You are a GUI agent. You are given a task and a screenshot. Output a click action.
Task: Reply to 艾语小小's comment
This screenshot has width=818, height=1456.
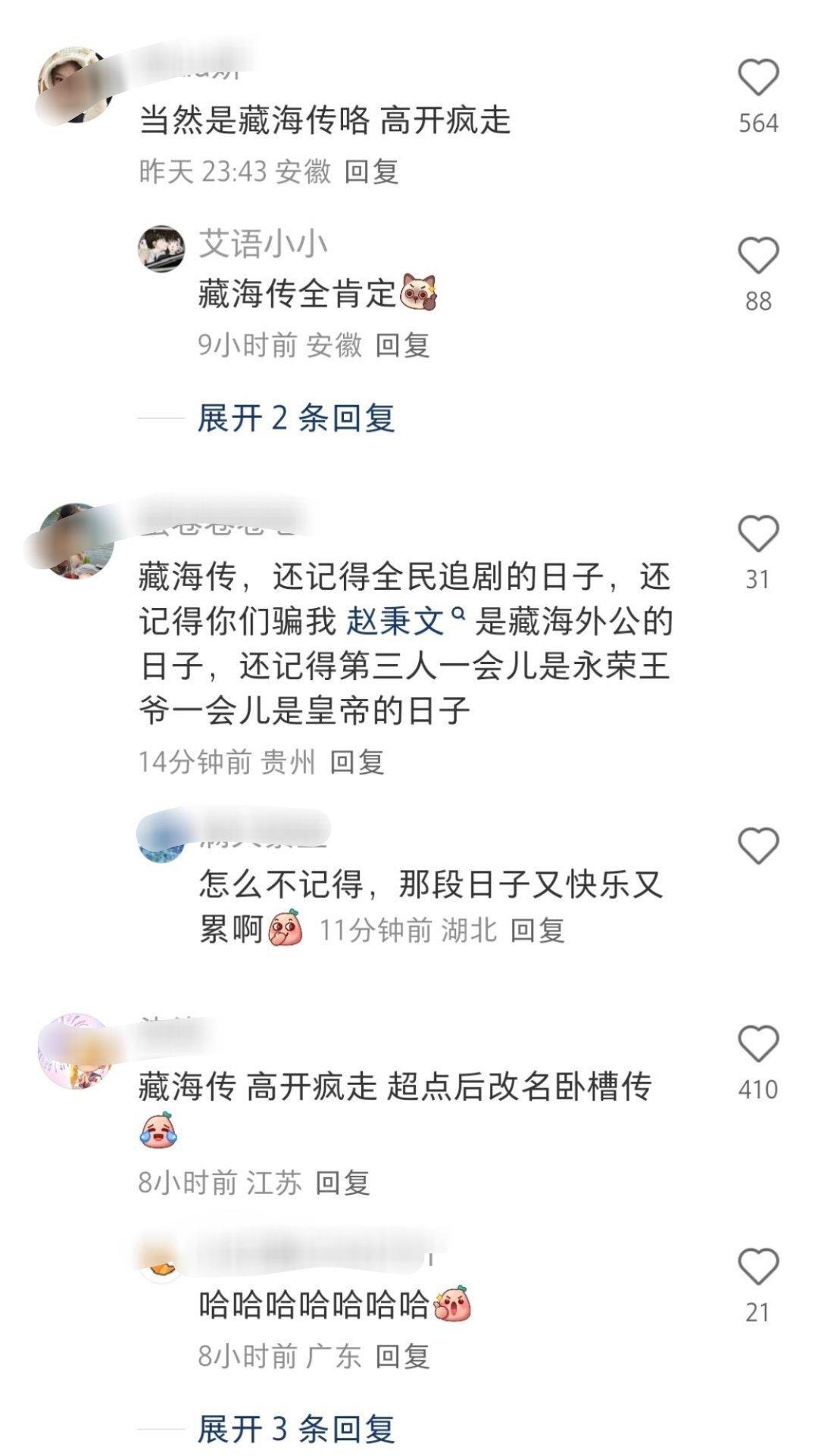click(x=402, y=345)
